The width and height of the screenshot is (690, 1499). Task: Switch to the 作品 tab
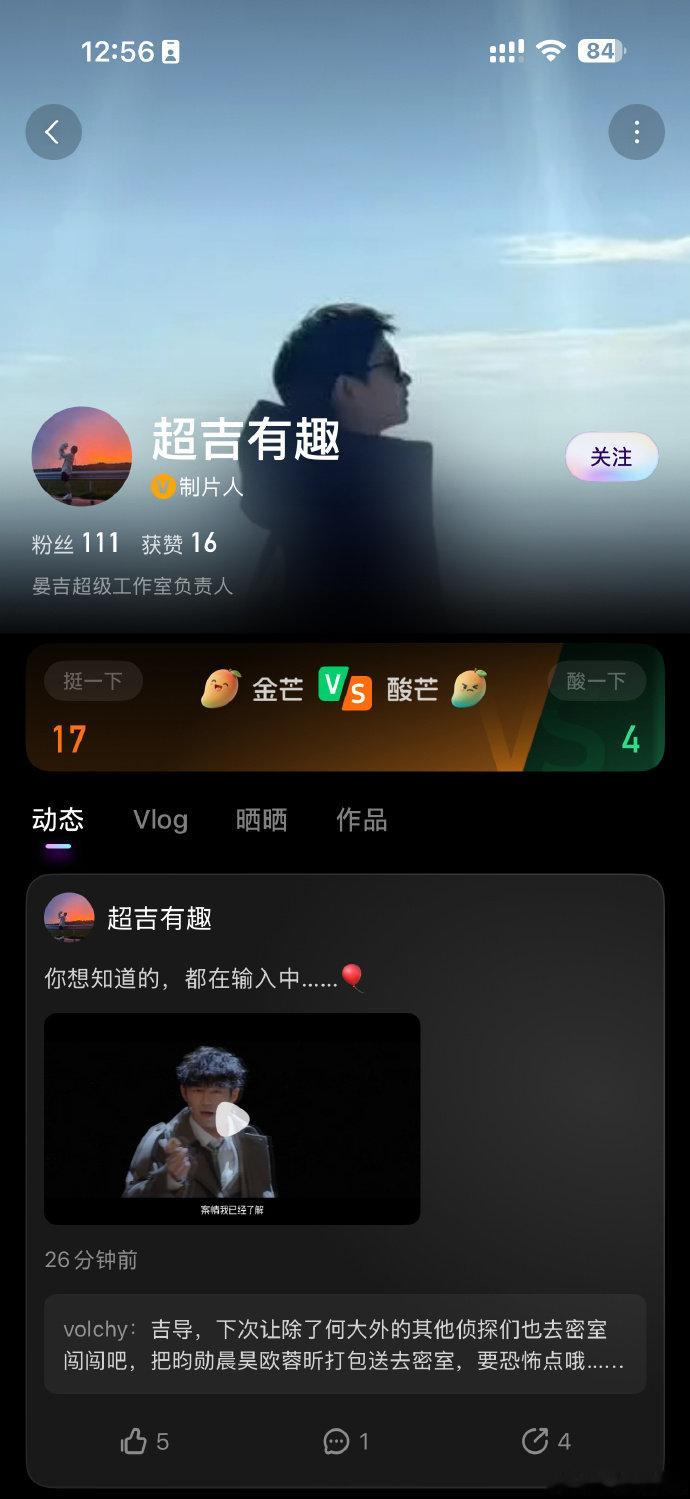point(361,820)
